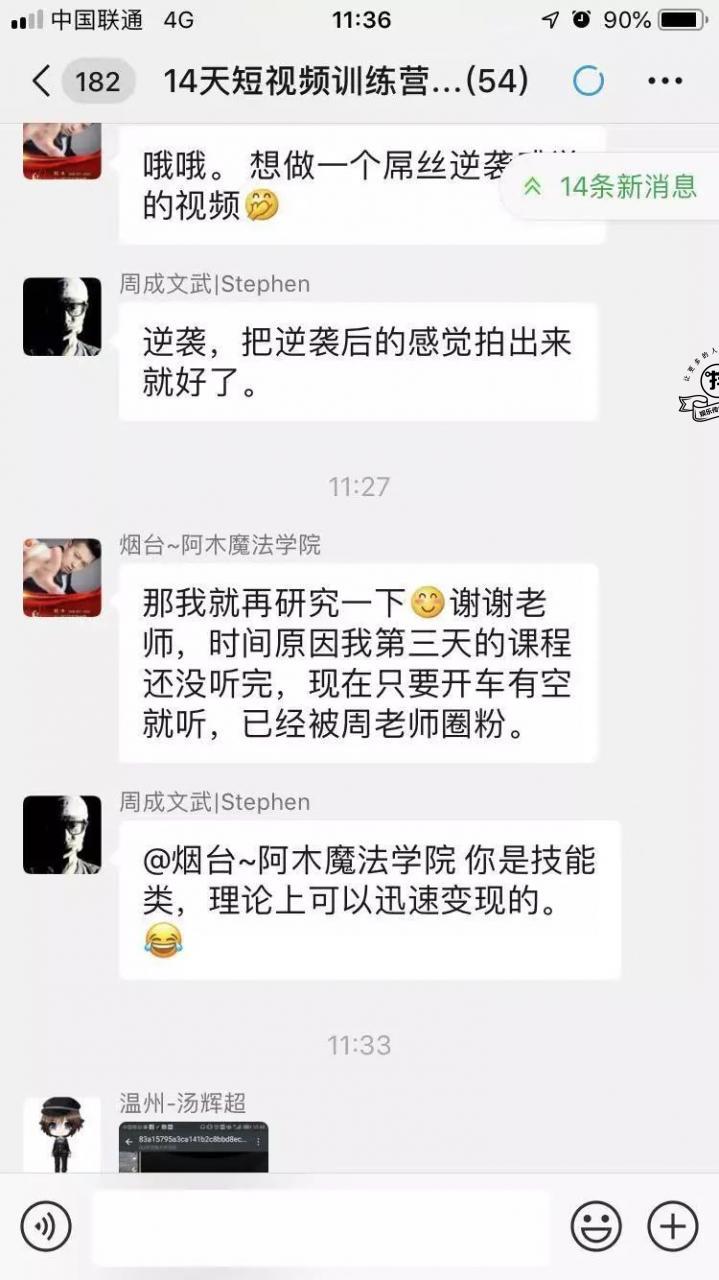Open avatar beside 周成文武's 逆袭 message
This screenshot has height=1280, width=719.
pyautogui.click(x=62, y=317)
